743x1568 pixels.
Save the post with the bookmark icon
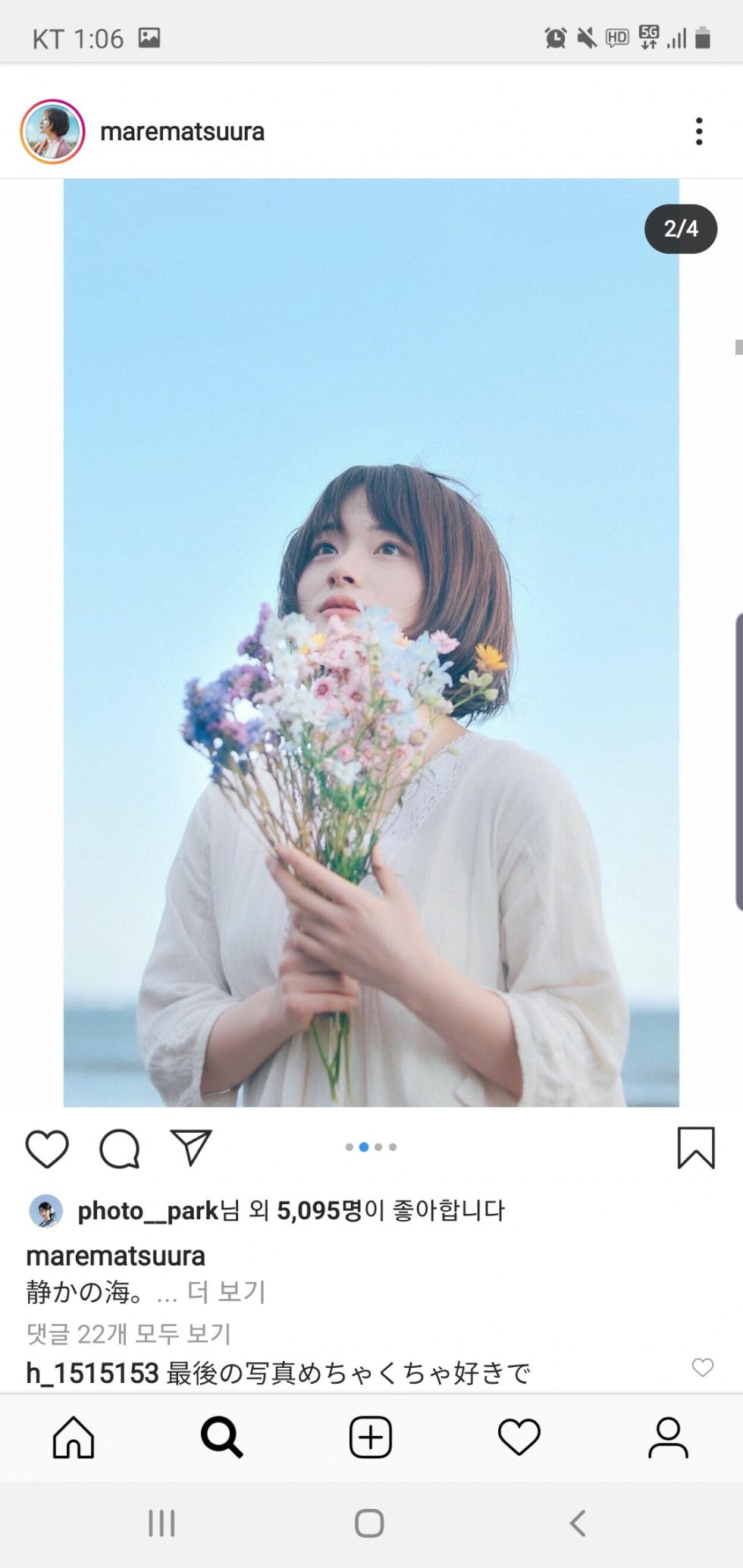695,1147
